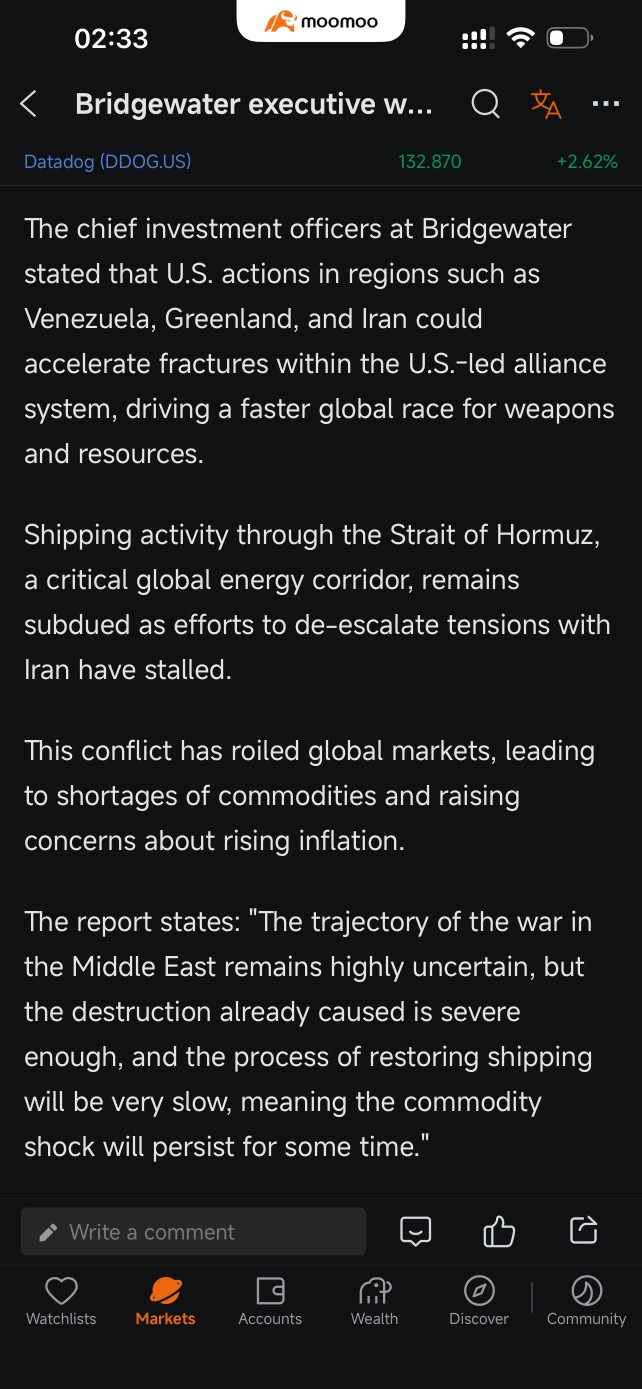Tap the Write a comment field
The image size is (642, 1389).
[x=193, y=1232]
